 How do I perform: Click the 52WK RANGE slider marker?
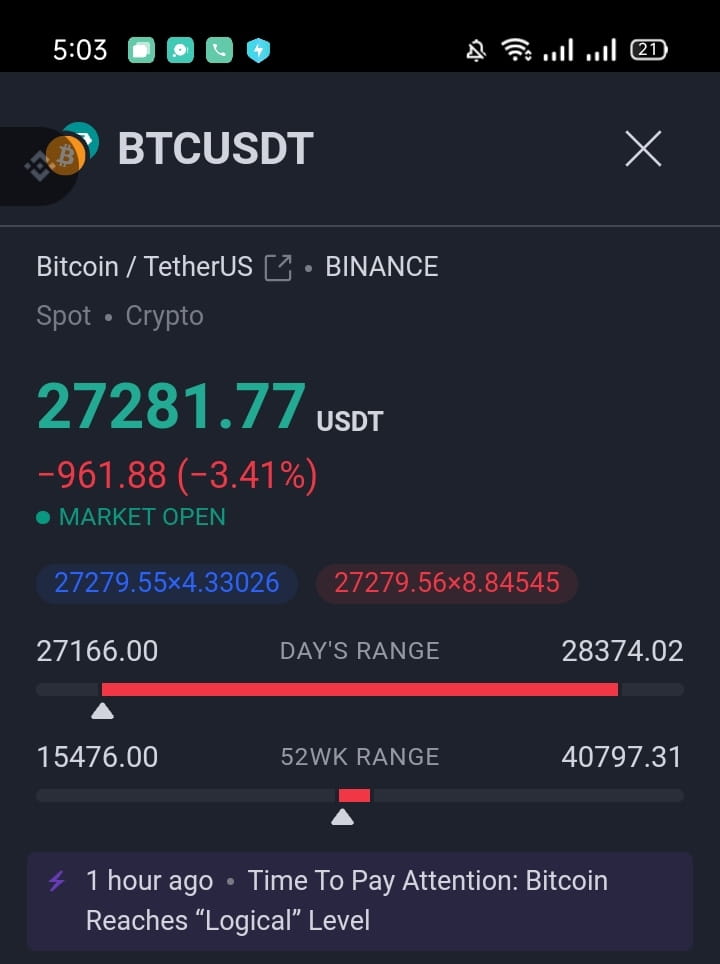(344, 816)
